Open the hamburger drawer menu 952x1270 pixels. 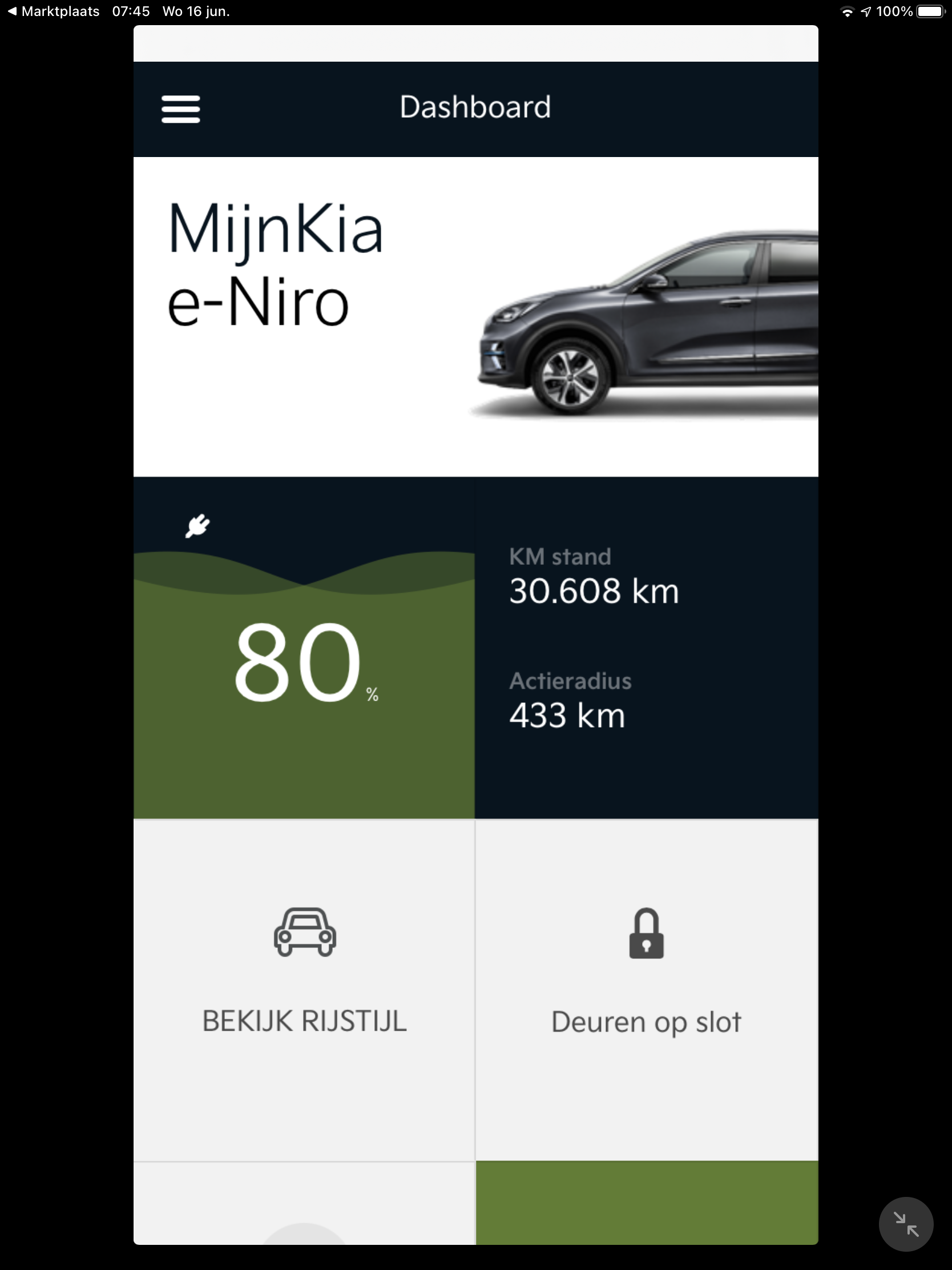[x=181, y=109]
